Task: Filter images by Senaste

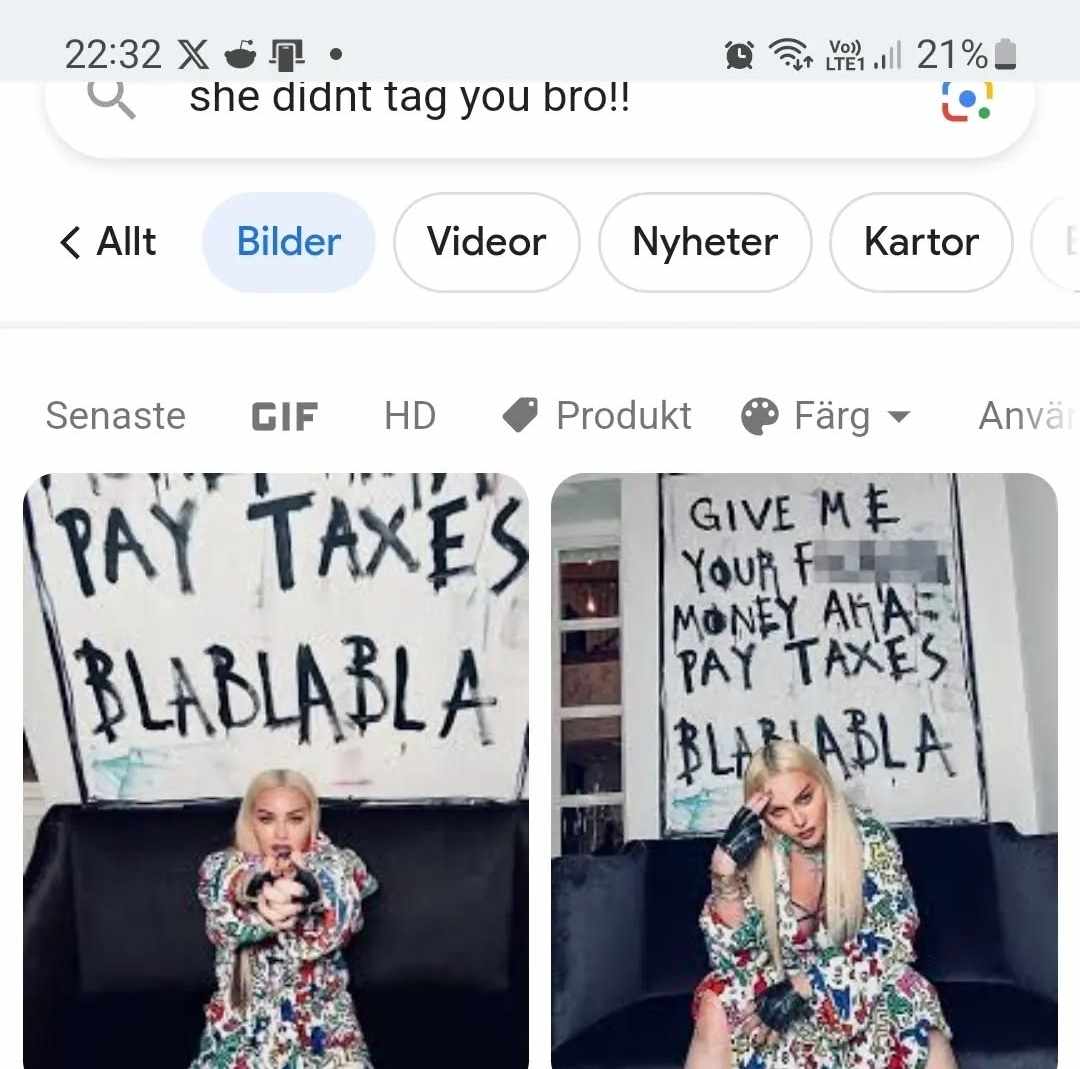Action: (x=116, y=416)
